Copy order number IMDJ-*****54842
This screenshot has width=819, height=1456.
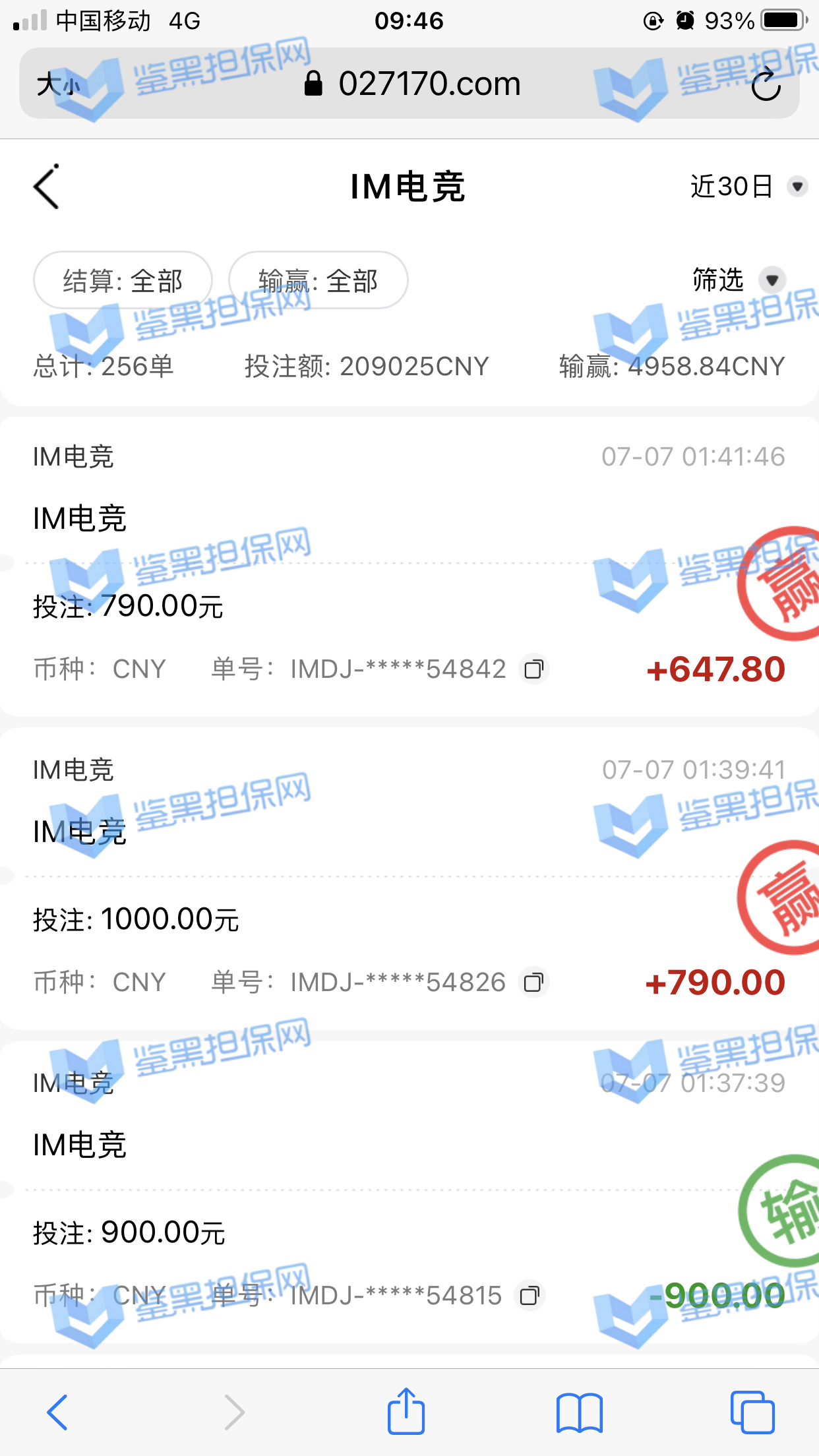click(x=533, y=669)
